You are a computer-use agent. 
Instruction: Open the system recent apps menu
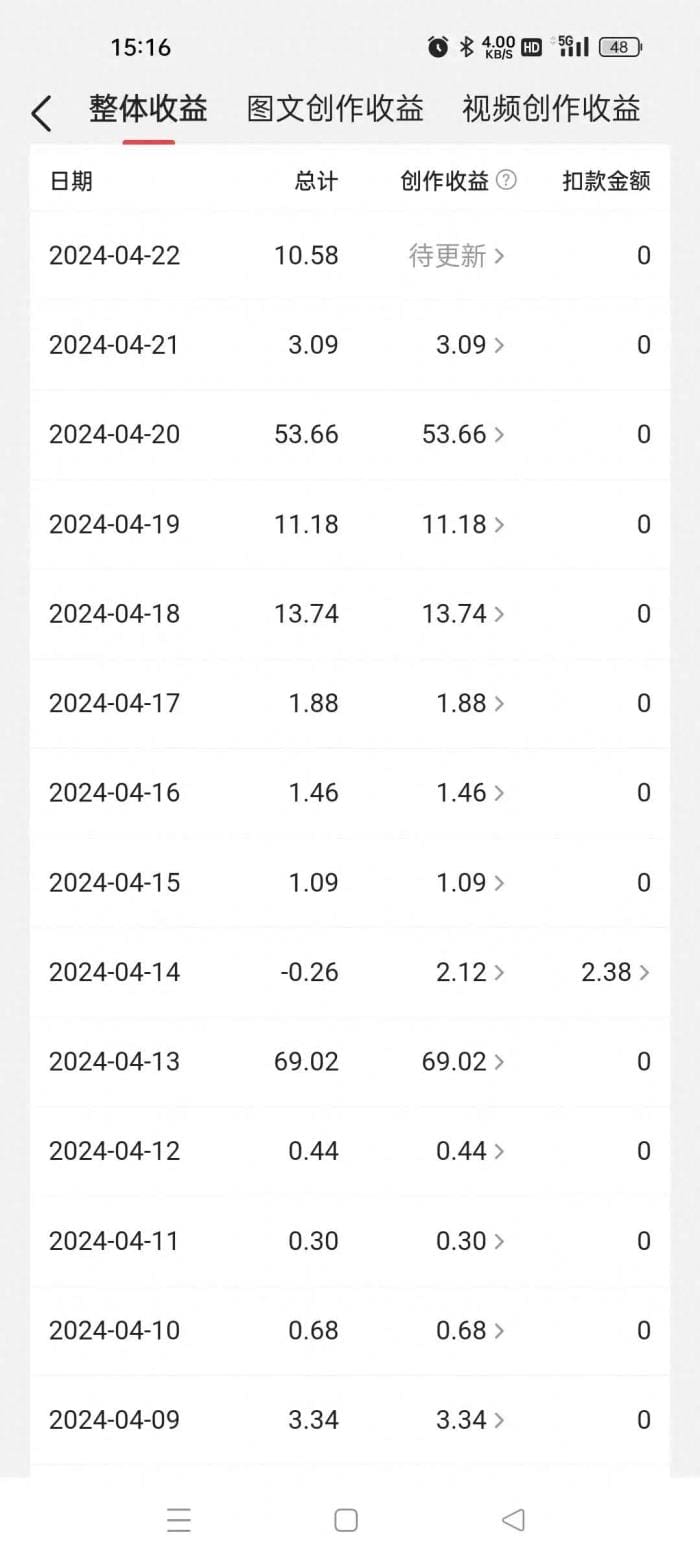coord(179,1520)
